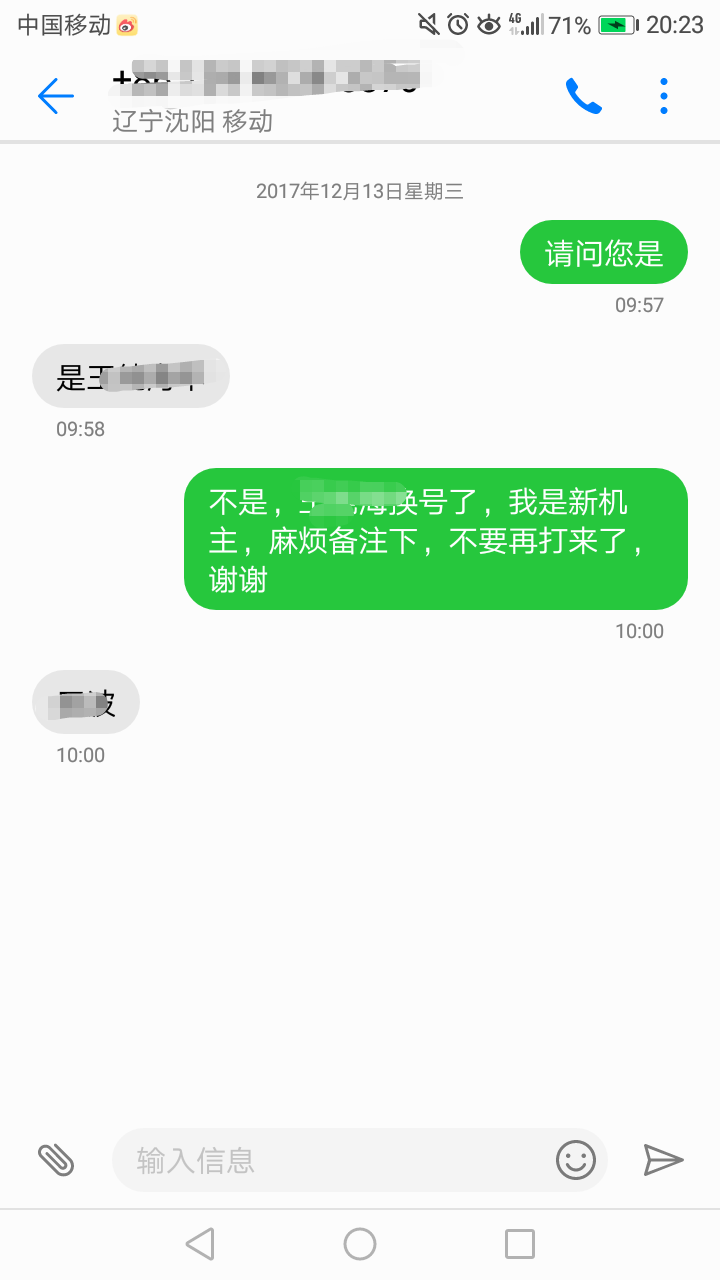Tap the system home button
720x1280 pixels.
tap(360, 1244)
